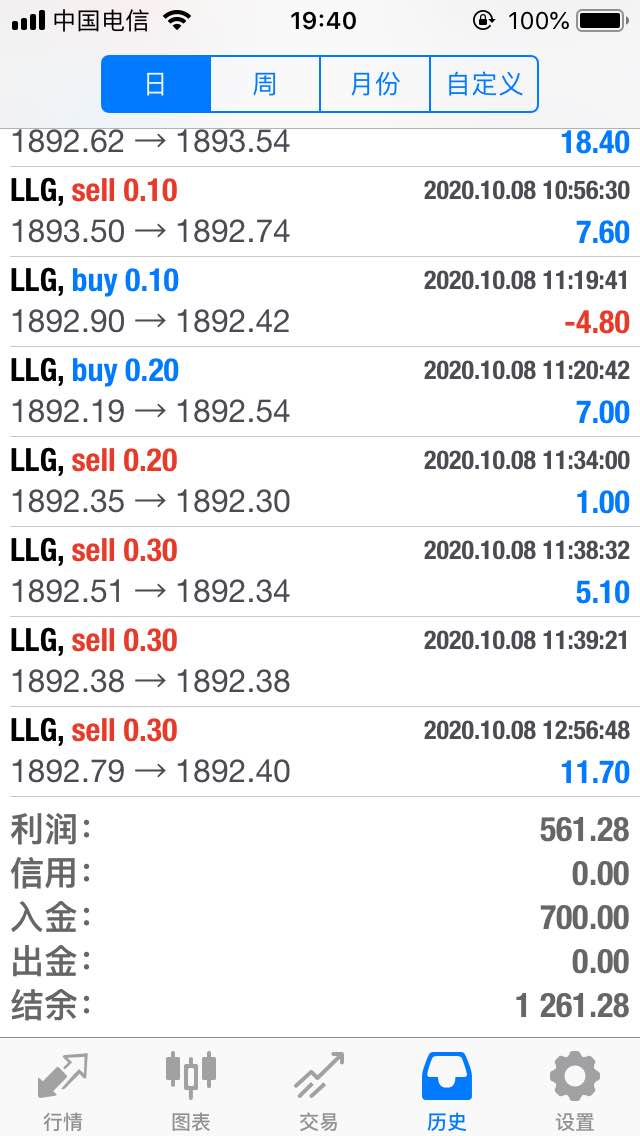Switch to the 月份 (month) period
The width and height of the screenshot is (640, 1136).
pyautogui.click(x=375, y=84)
